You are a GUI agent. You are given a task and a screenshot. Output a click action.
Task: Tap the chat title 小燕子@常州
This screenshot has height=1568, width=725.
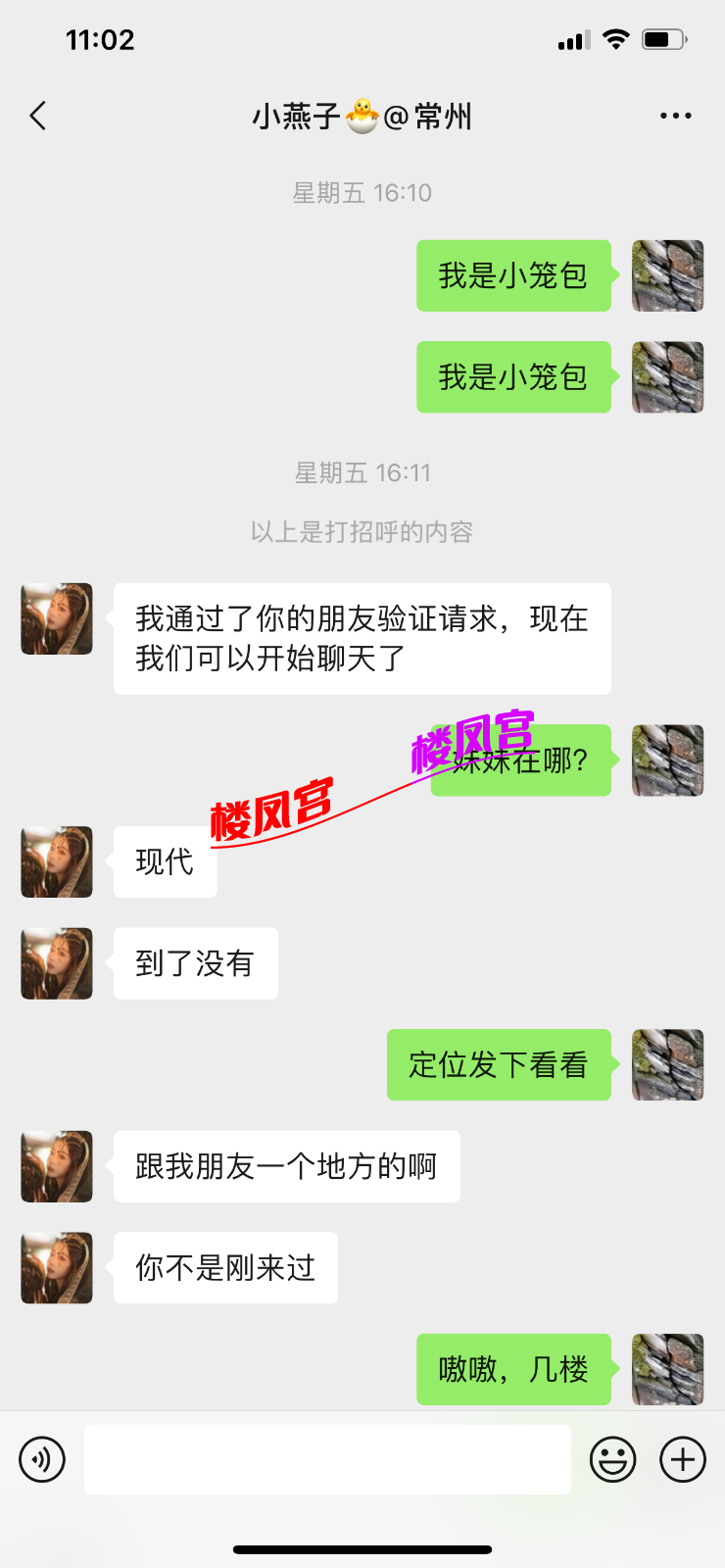click(362, 115)
